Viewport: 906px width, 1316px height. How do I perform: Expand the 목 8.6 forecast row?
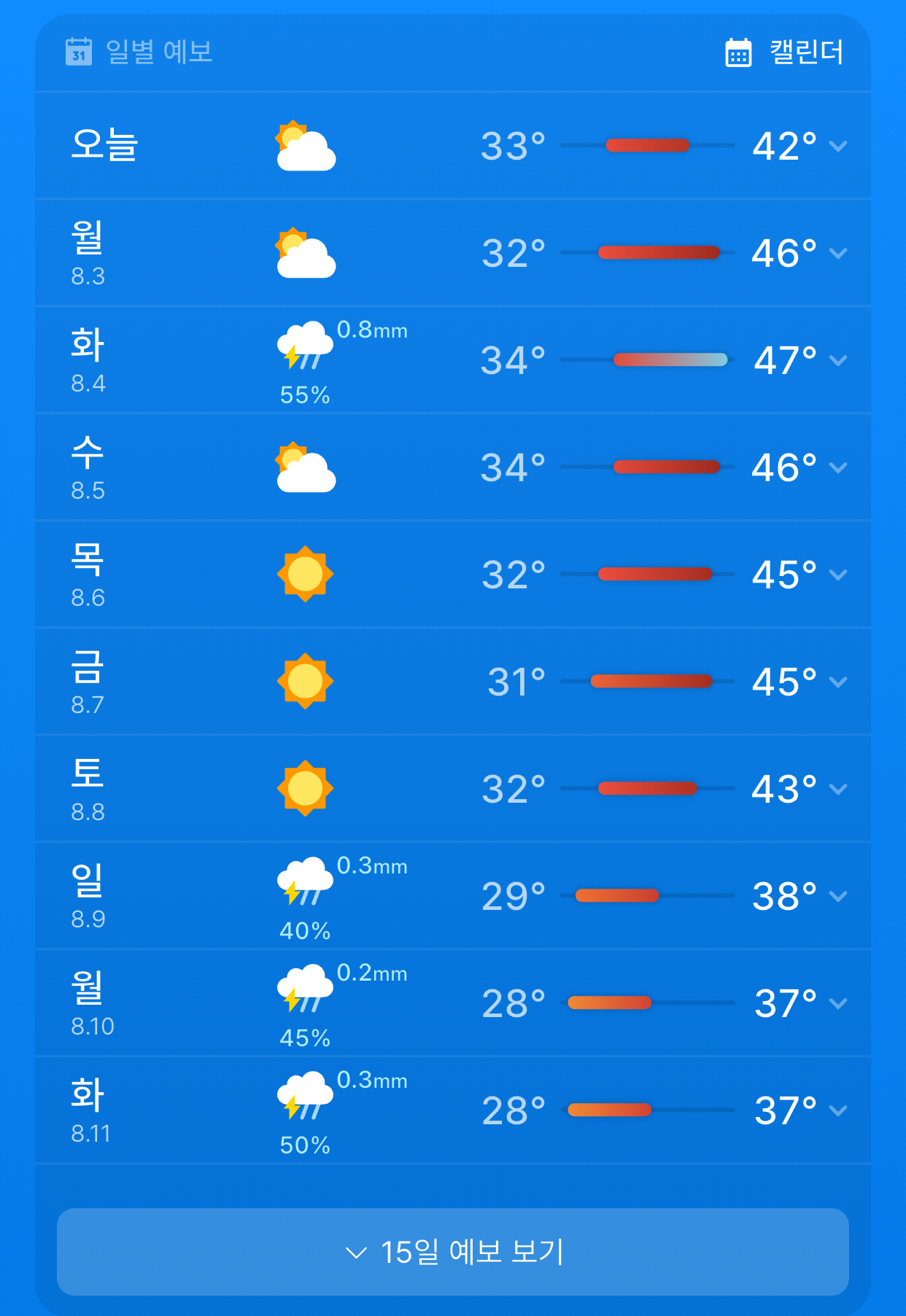click(x=453, y=574)
